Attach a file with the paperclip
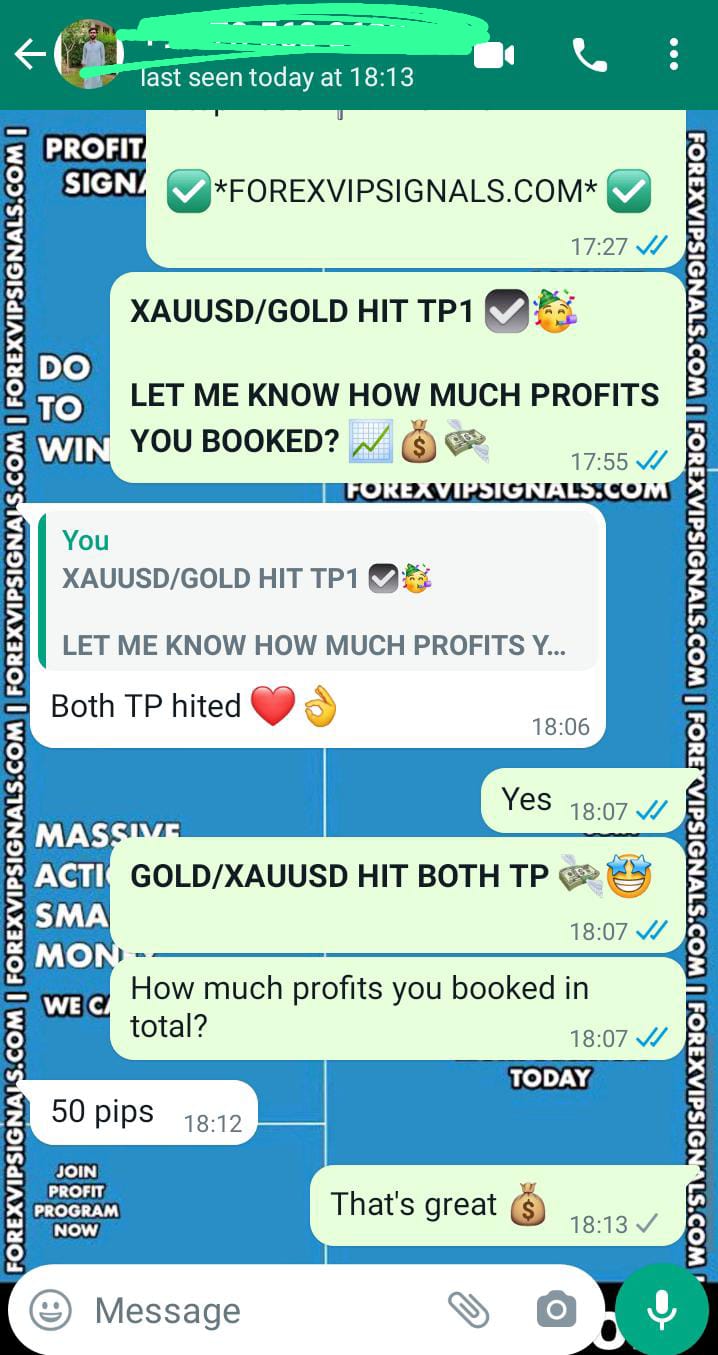The width and height of the screenshot is (718, 1355). point(467,1309)
